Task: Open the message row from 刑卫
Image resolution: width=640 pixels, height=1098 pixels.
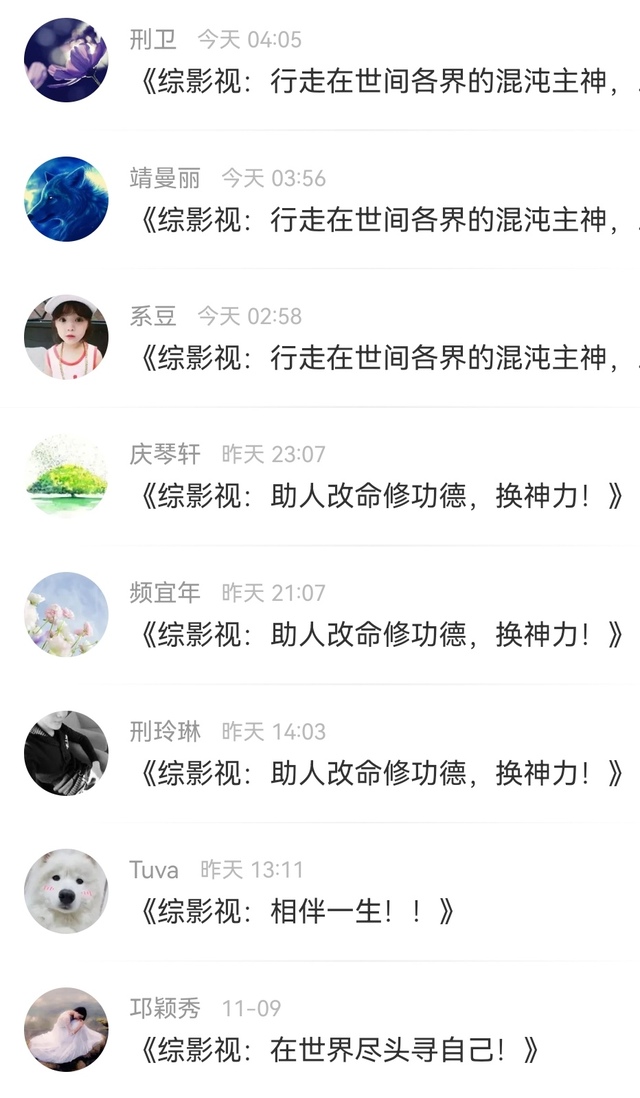Action: pyautogui.click(x=320, y=61)
